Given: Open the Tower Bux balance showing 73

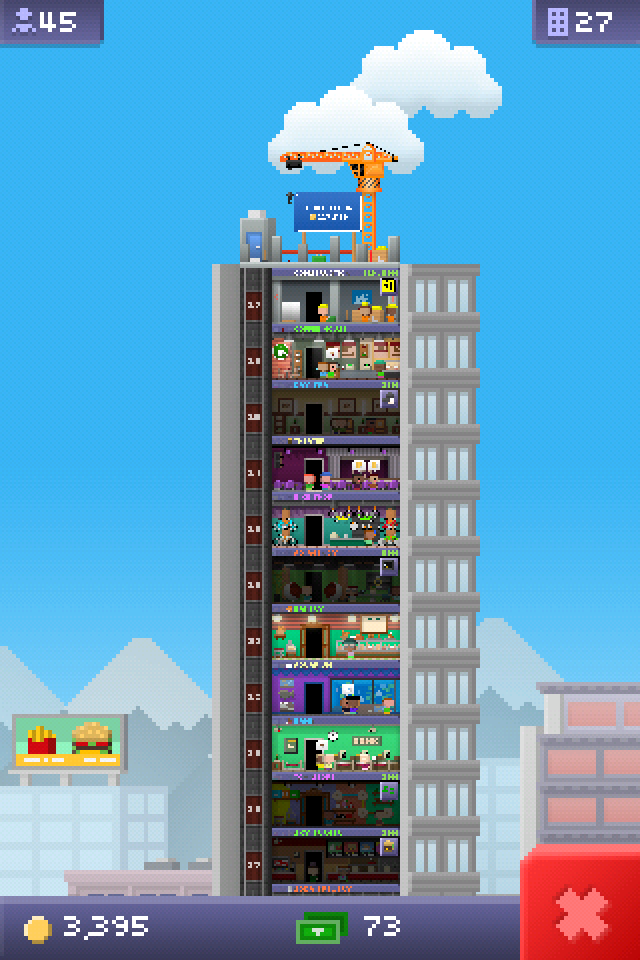Looking at the screenshot, I should coord(350,926).
